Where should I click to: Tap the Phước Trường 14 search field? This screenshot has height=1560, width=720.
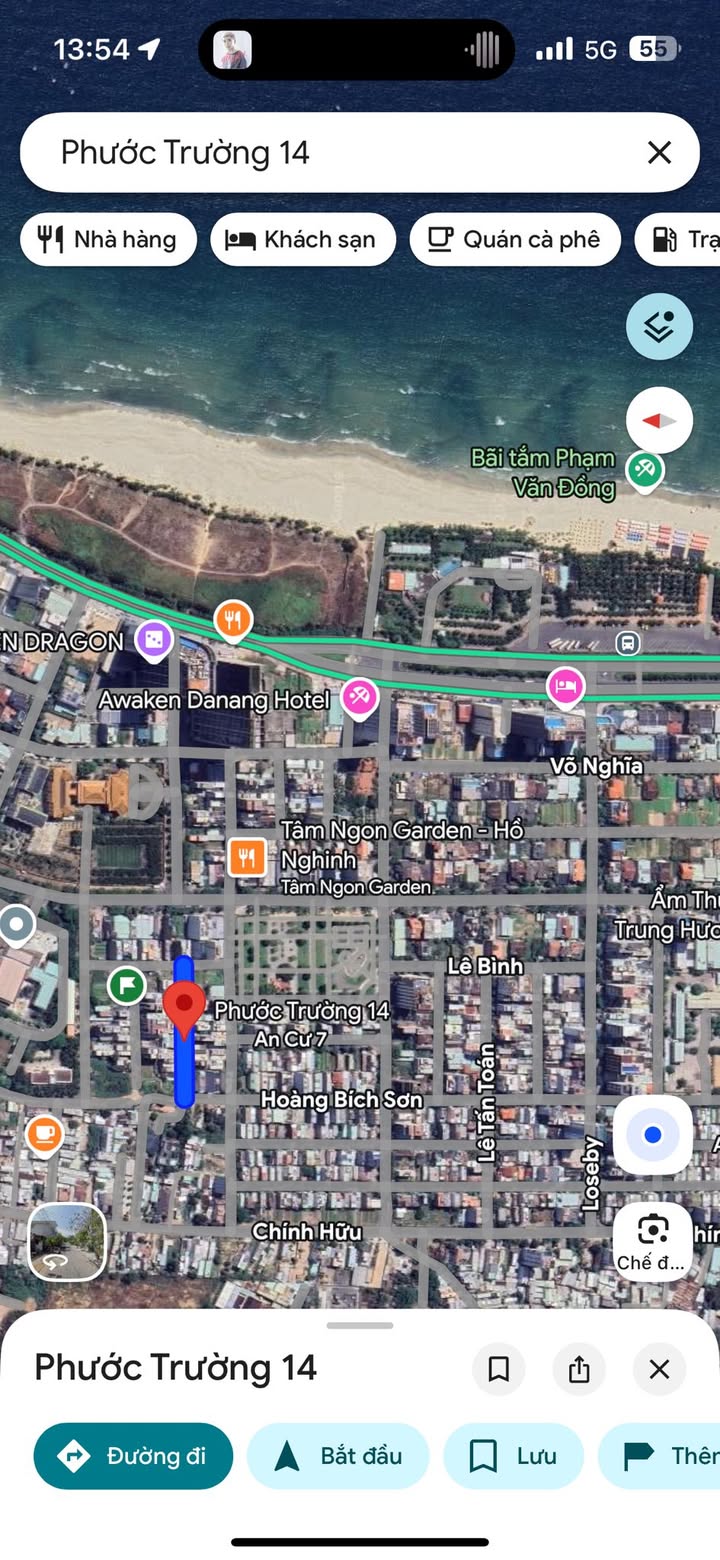tap(330, 152)
